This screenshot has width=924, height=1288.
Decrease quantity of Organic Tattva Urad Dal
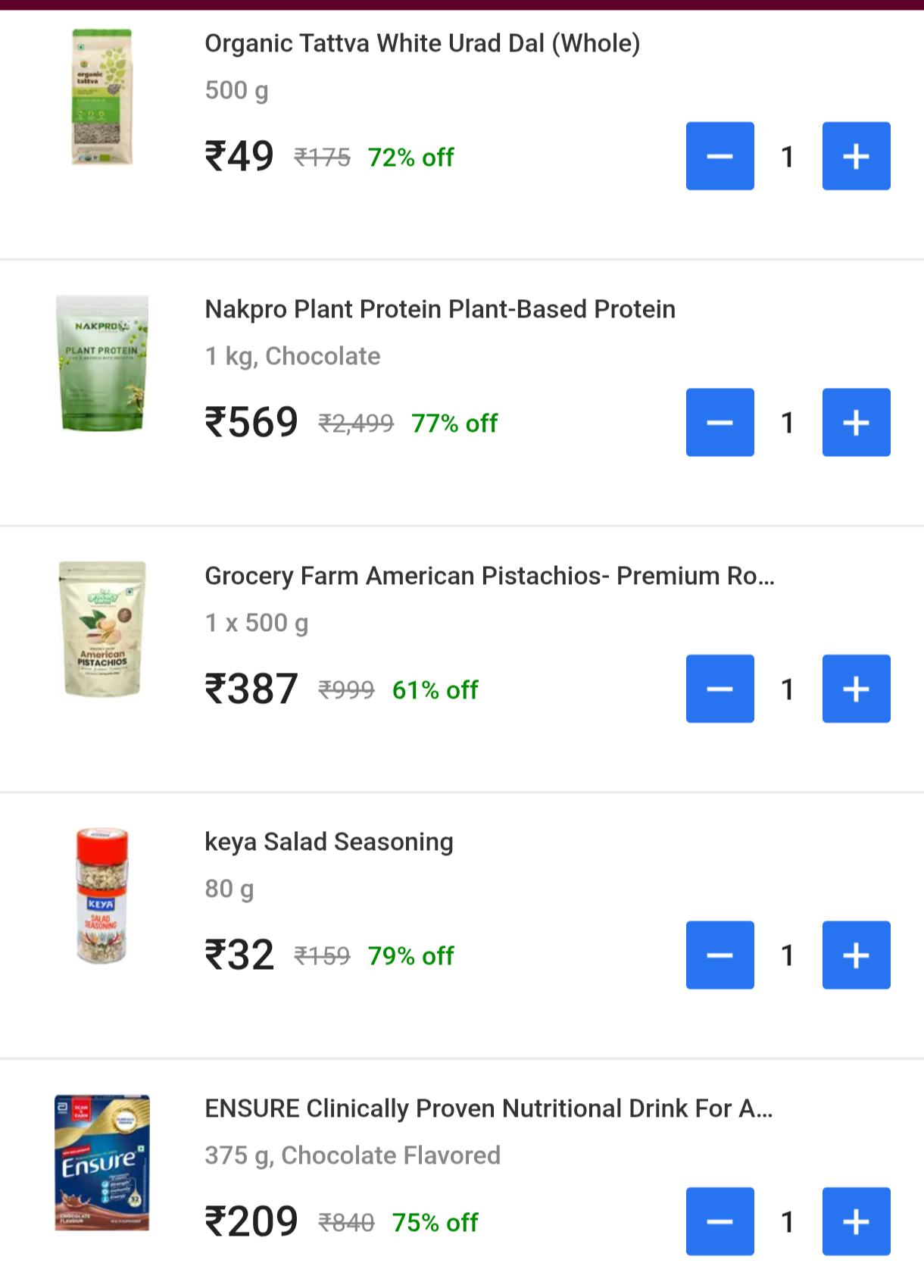pyautogui.click(x=720, y=156)
